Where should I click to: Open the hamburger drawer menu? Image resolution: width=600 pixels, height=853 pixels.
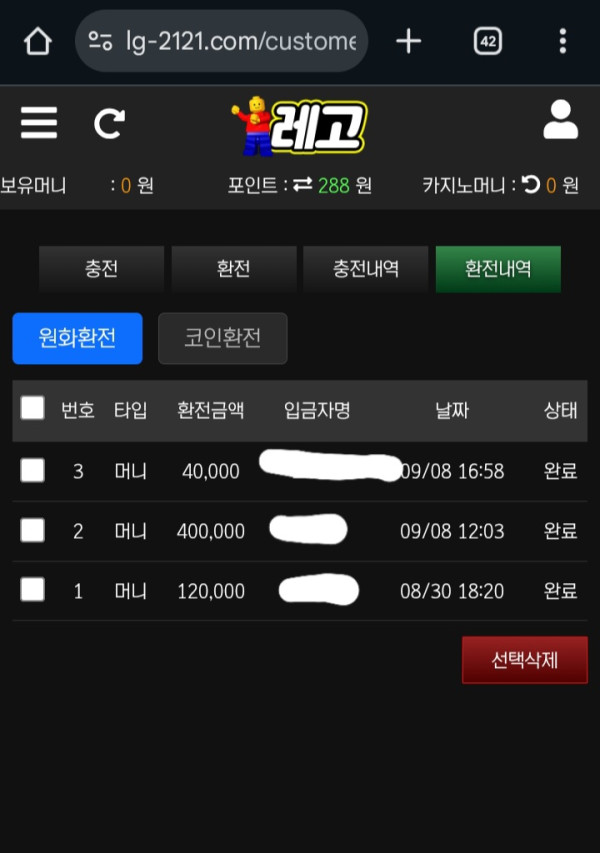click(38, 123)
